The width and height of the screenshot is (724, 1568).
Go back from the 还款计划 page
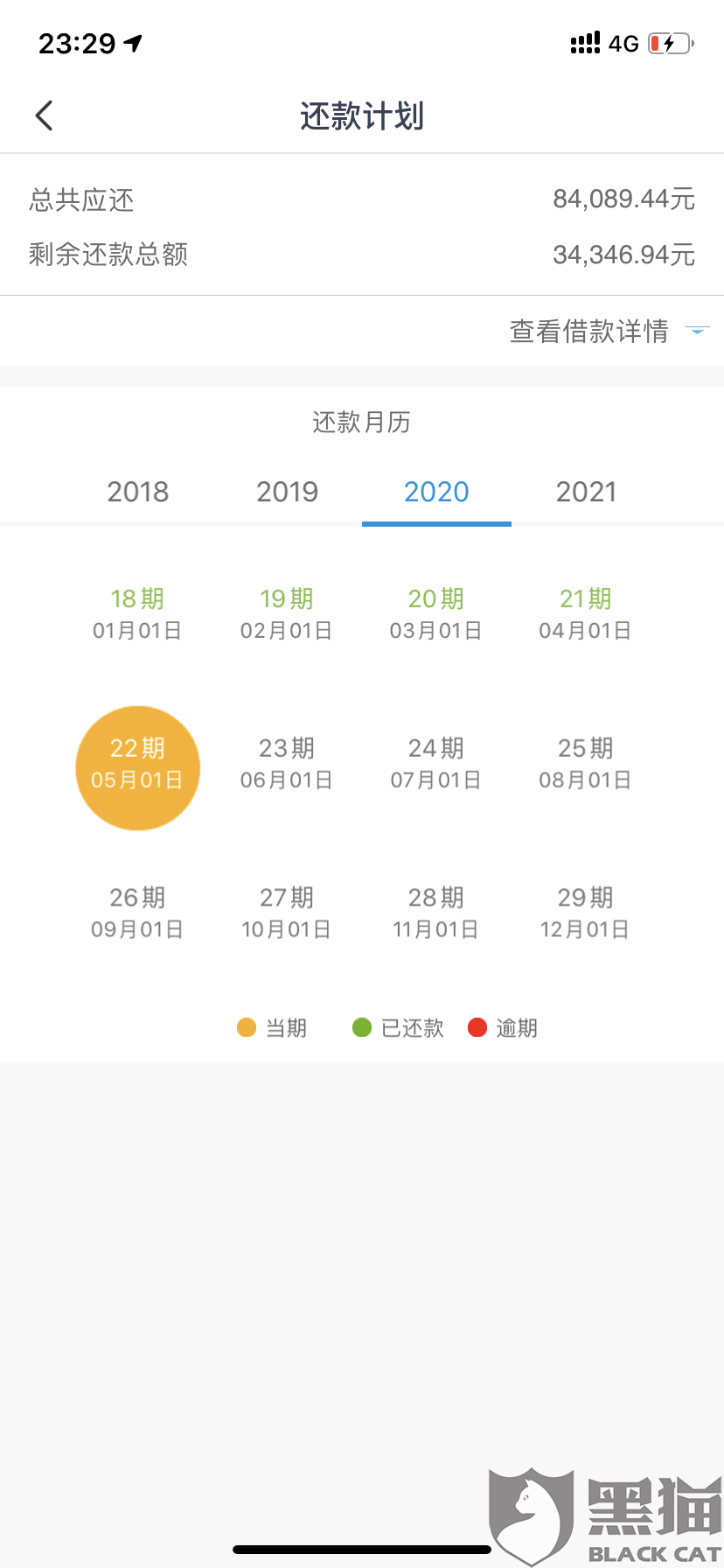click(45, 115)
